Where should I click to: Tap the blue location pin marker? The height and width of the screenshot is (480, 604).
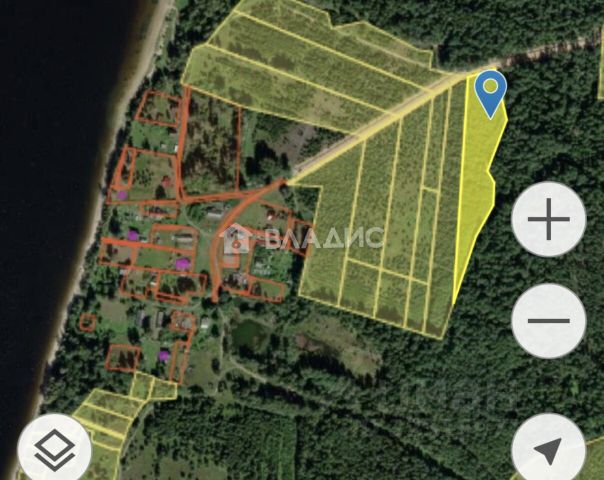pyautogui.click(x=490, y=92)
